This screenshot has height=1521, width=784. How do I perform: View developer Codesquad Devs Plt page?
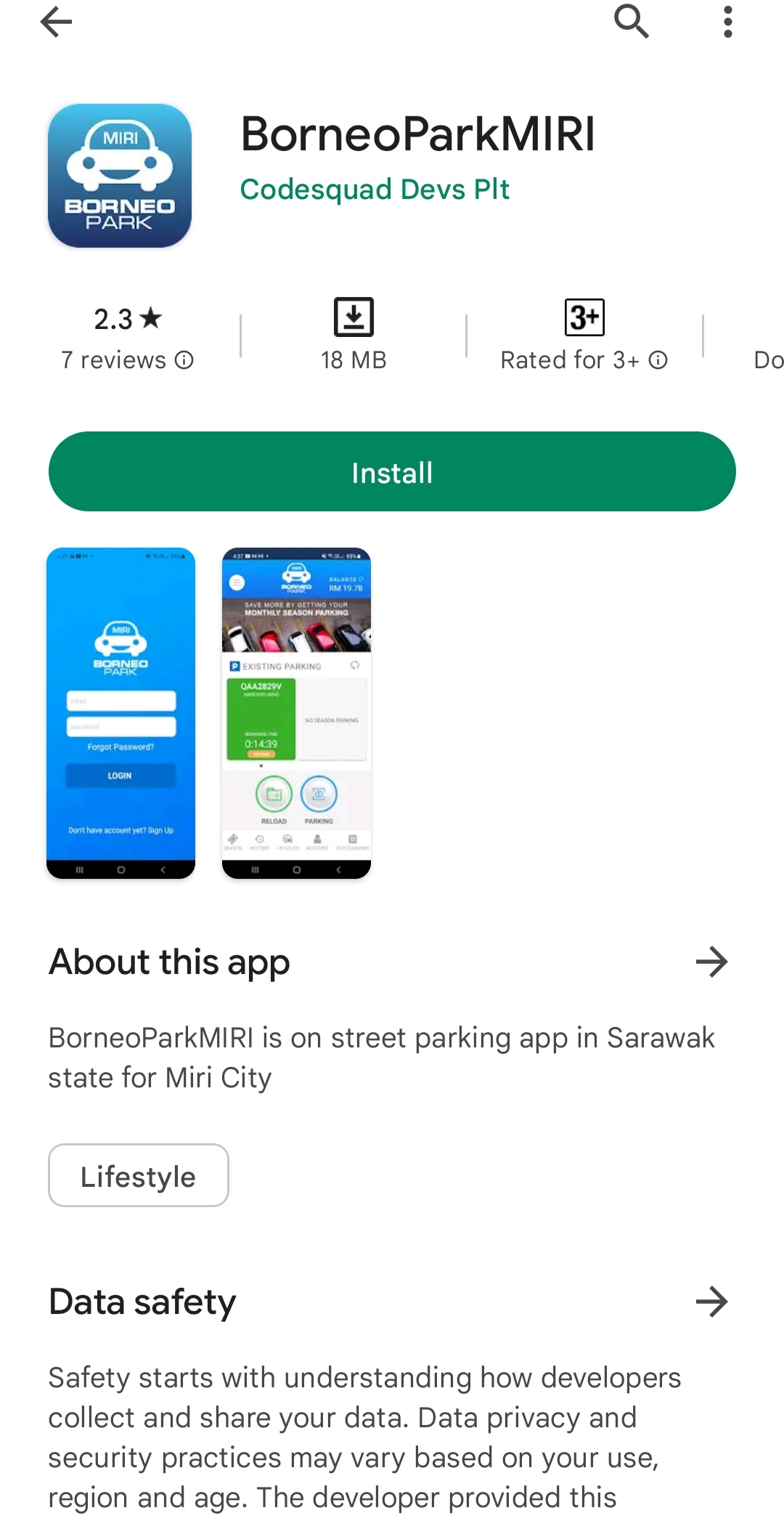(x=375, y=190)
